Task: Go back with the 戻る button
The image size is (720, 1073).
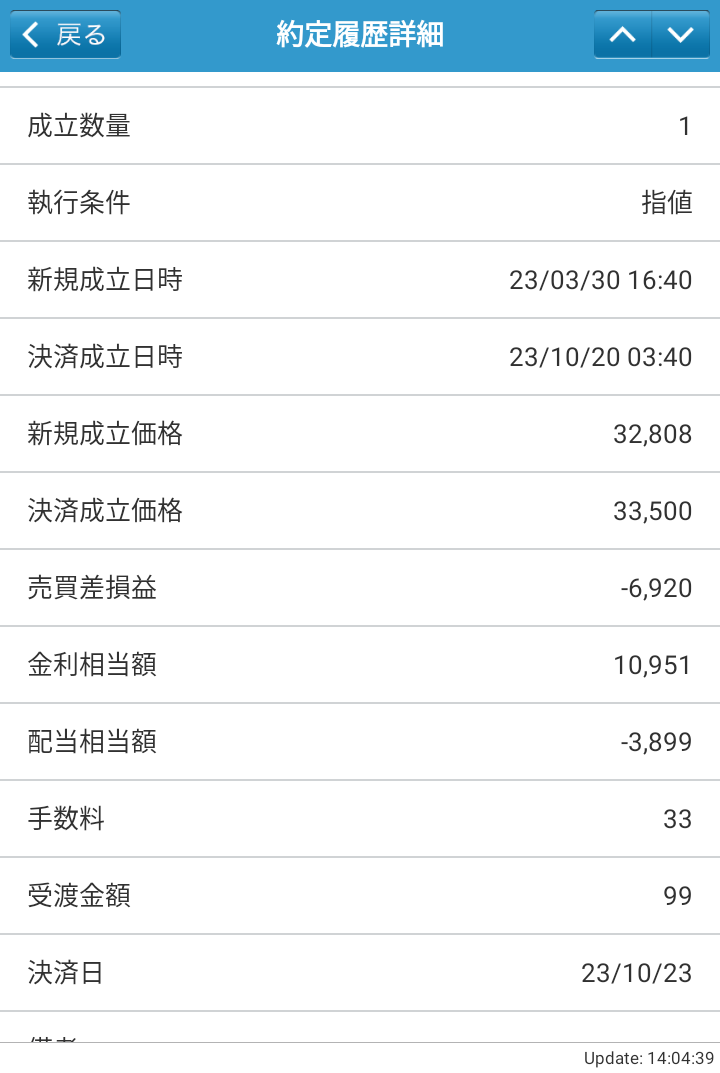Action: click(65, 35)
